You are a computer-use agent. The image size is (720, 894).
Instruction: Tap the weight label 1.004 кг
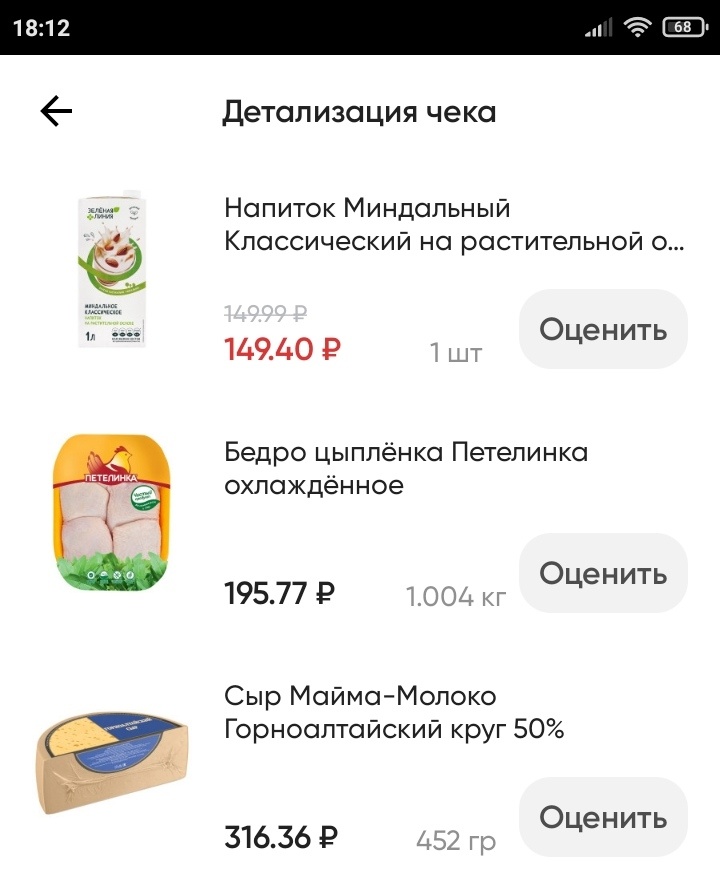click(454, 595)
